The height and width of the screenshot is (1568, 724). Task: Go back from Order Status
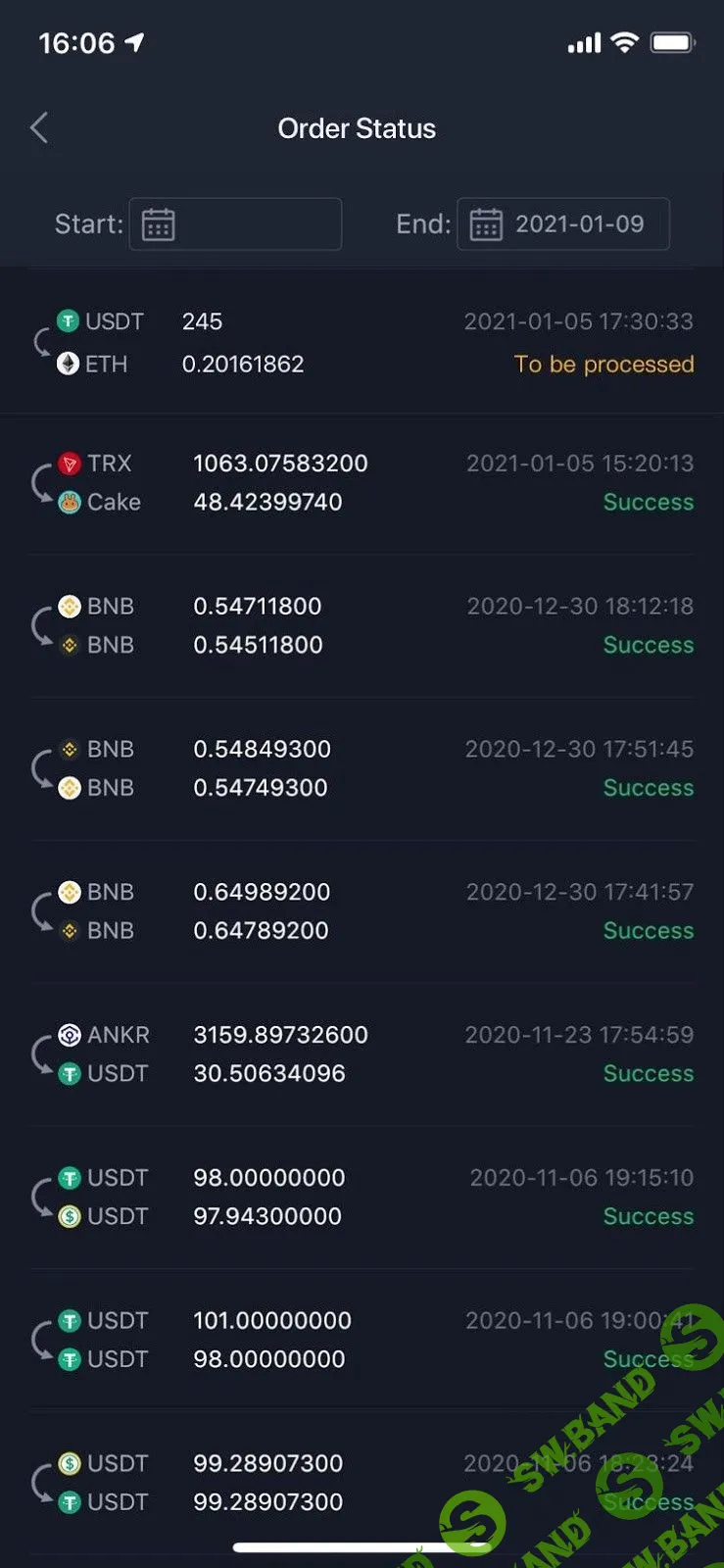39,127
